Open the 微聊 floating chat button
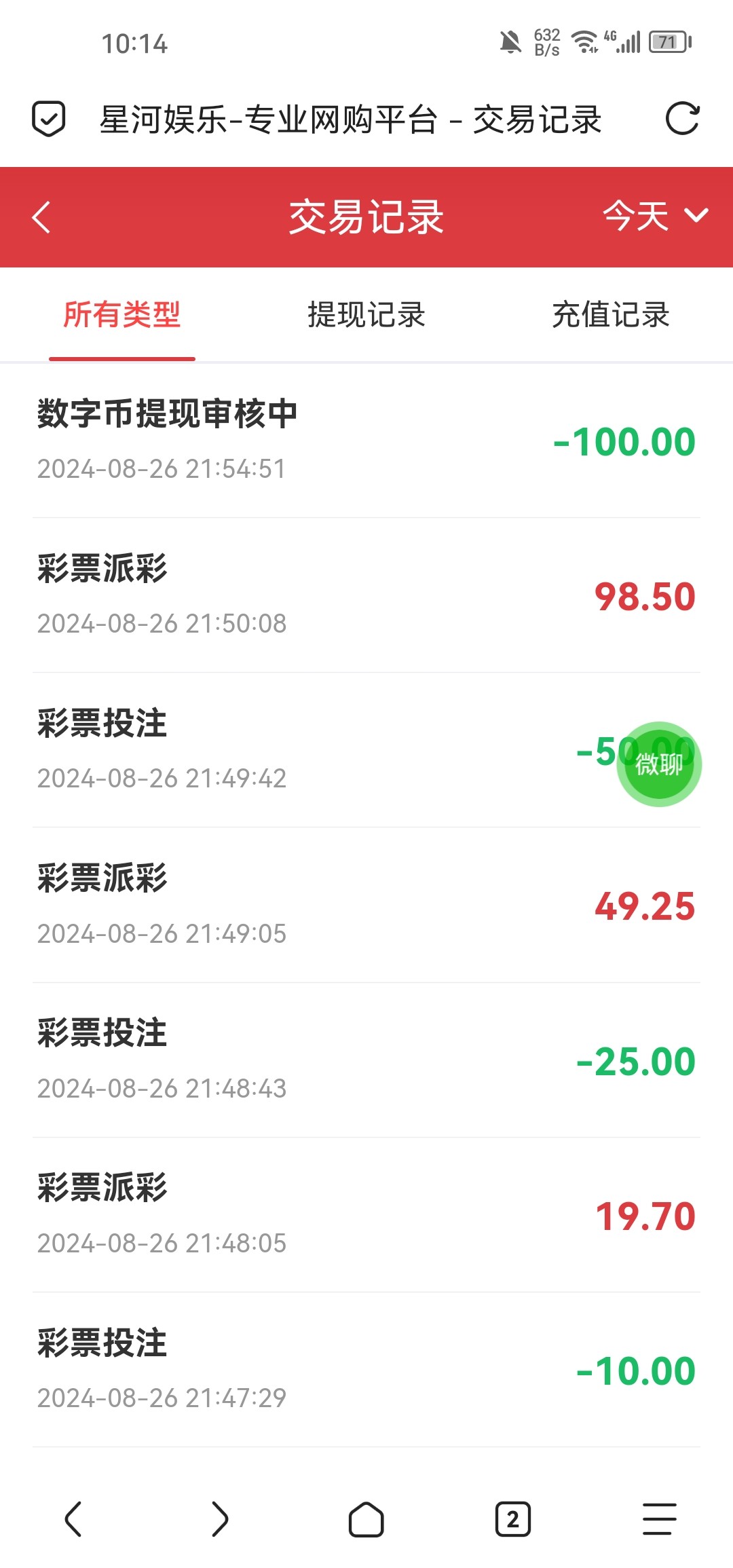The image size is (733, 1568). pyautogui.click(x=658, y=764)
